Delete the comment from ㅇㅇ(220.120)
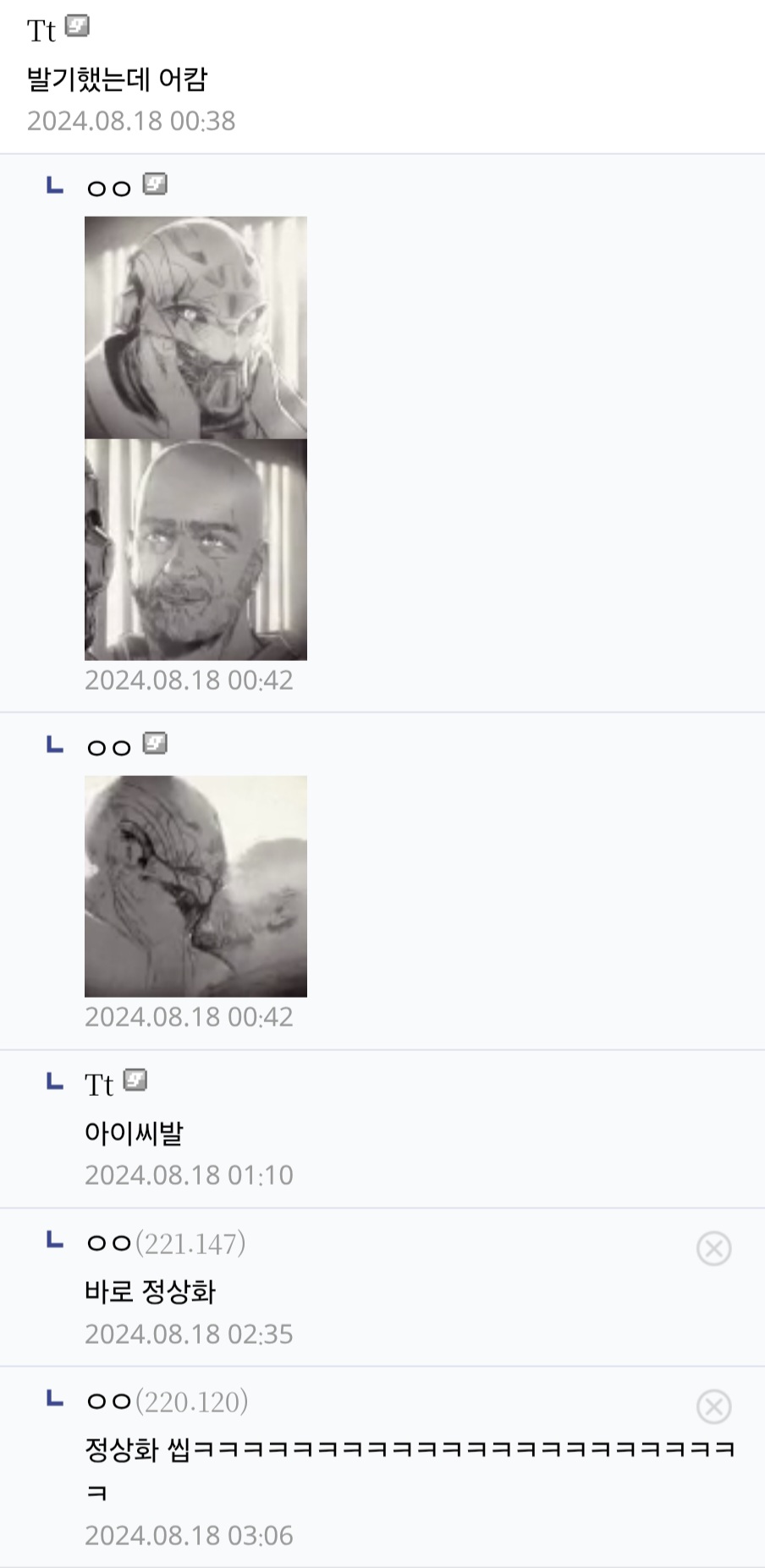This screenshot has width=765, height=1568. pos(713,1406)
